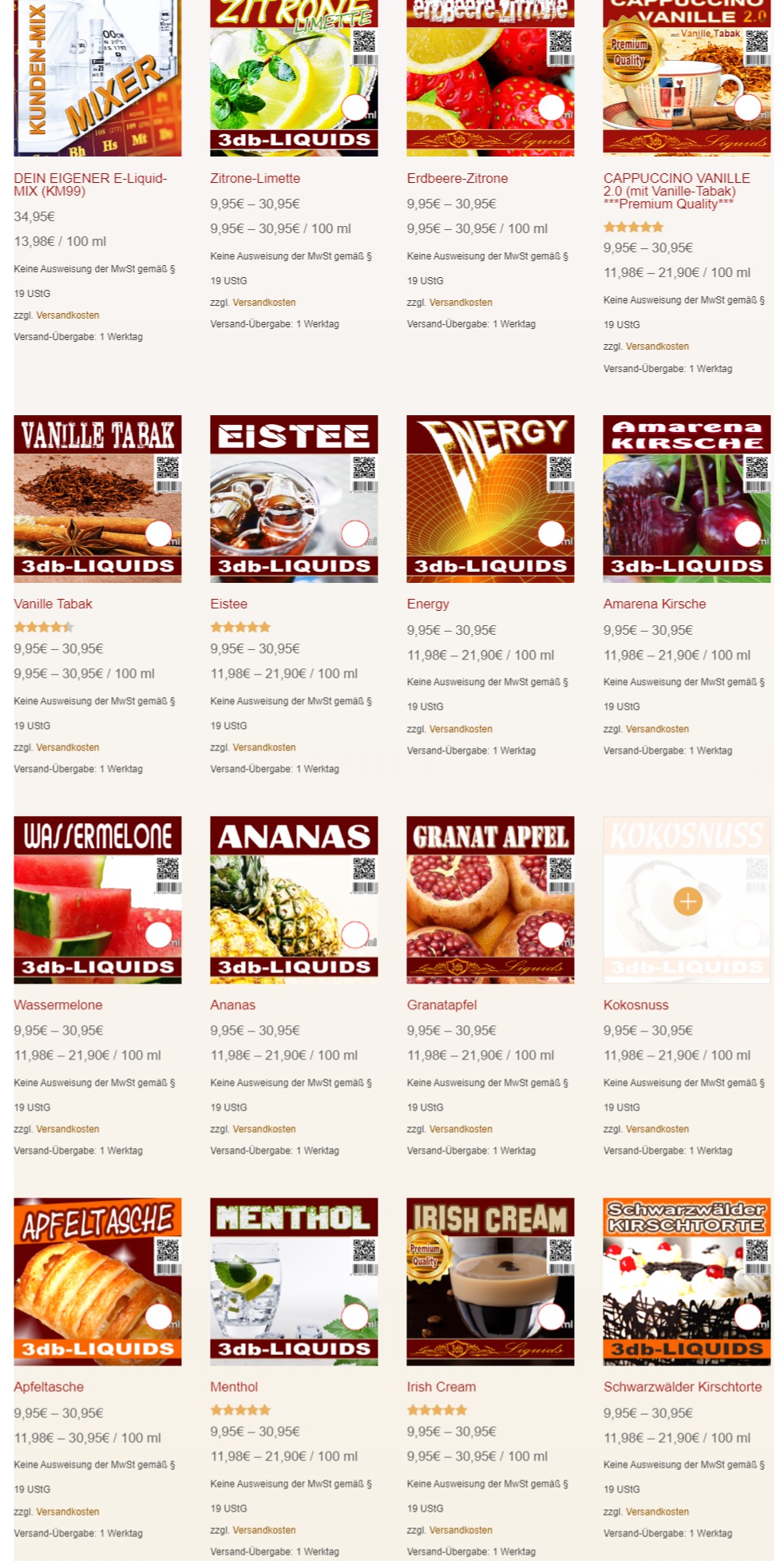Open the Cappuccino Vanille 2.0 product image
This screenshot has height=1561, width=784.
tap(687, 77)
